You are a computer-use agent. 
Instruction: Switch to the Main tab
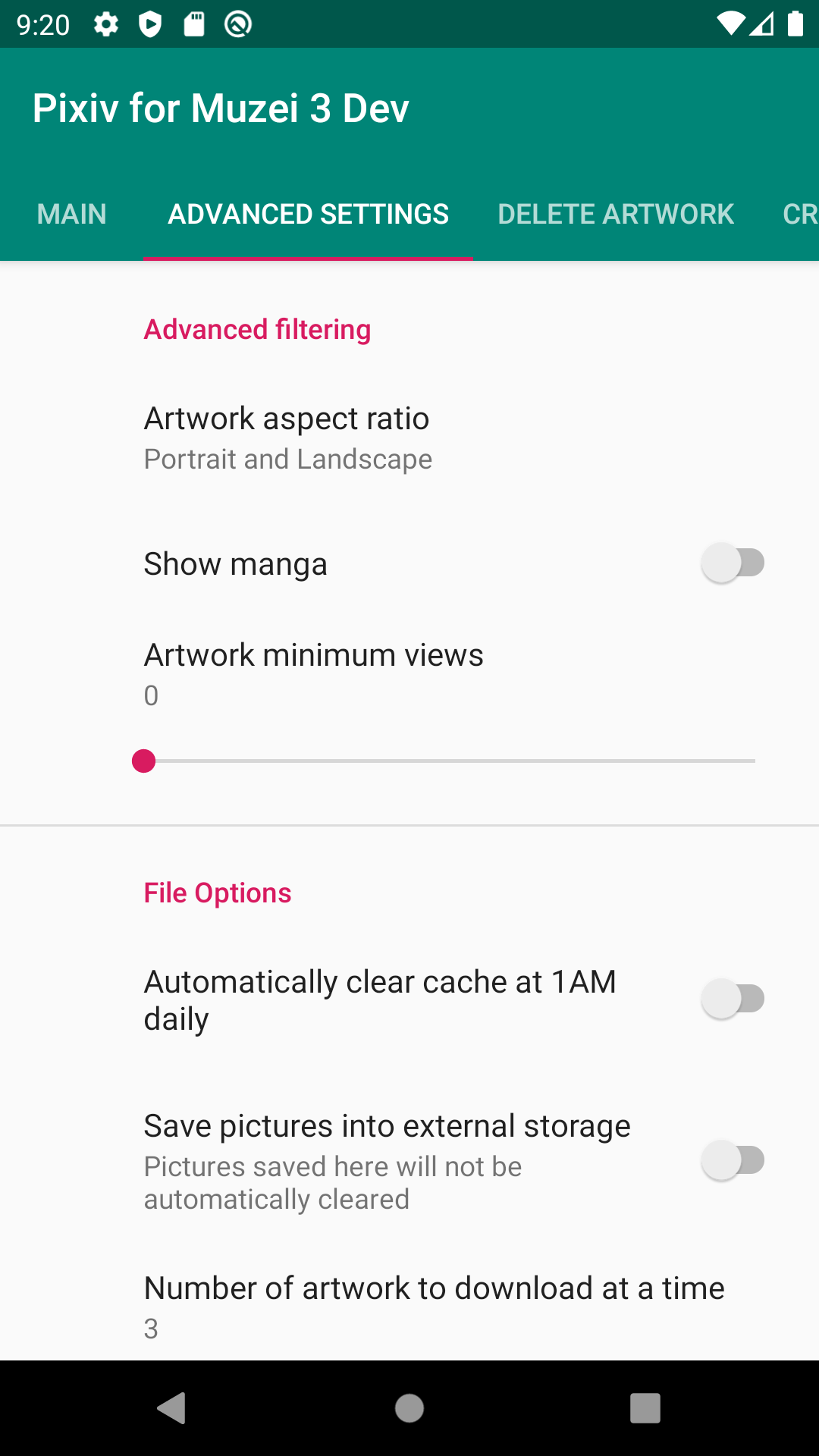click(x=72, y=215)
